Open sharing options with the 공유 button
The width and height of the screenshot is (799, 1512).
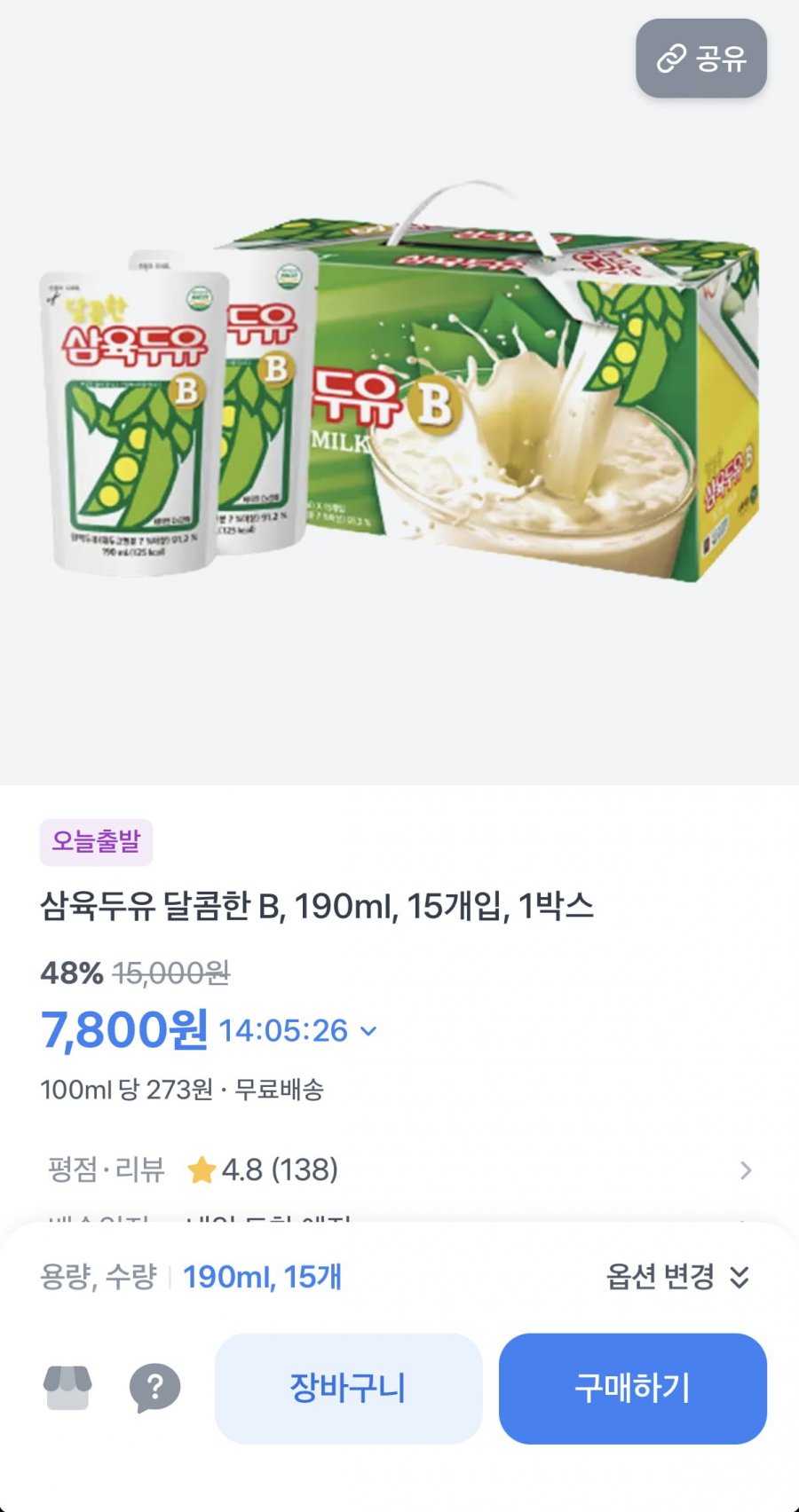tap(700, 59)
